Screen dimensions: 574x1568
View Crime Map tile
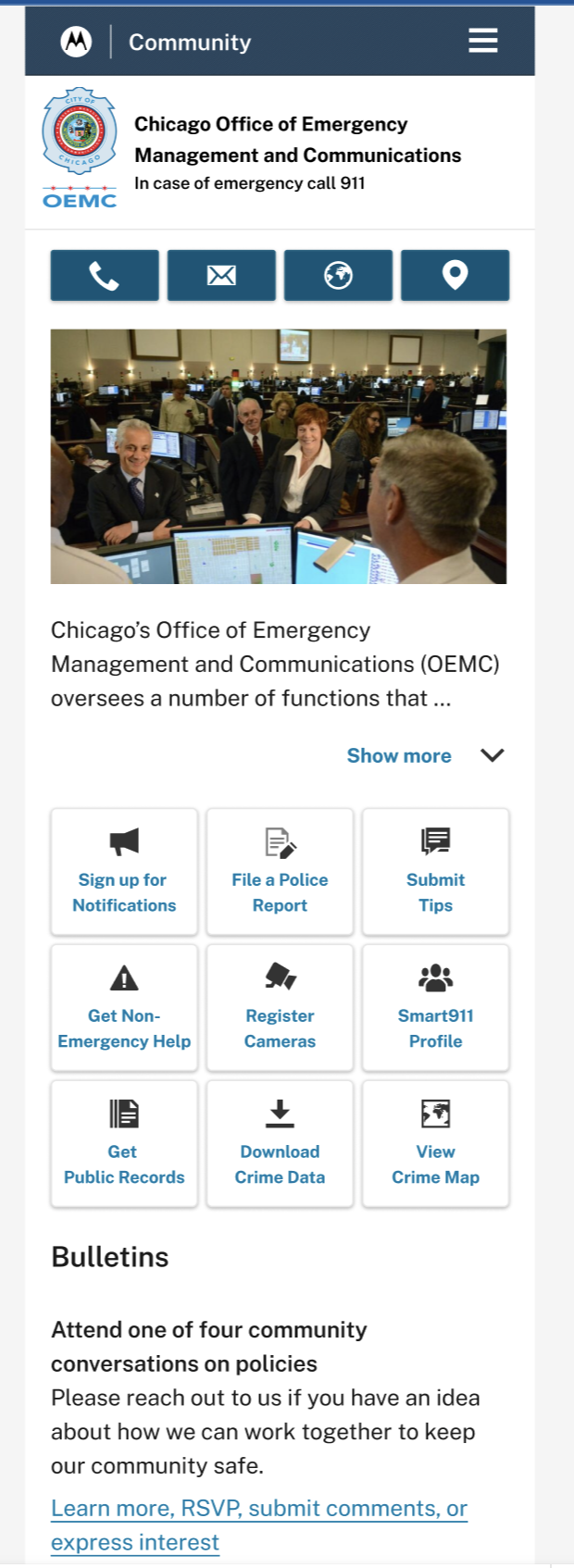coord(435,1143)
